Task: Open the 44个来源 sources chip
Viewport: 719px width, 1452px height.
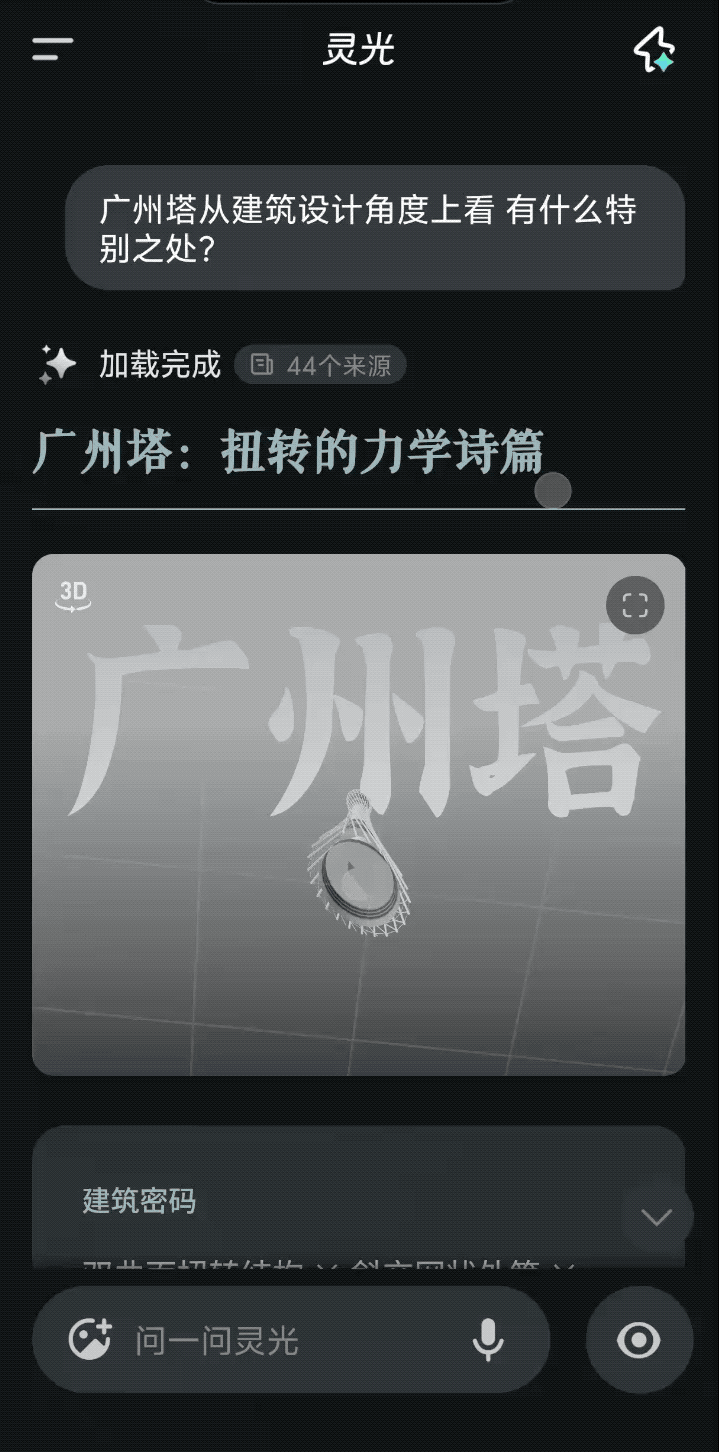Action: [x=320, y=365]
